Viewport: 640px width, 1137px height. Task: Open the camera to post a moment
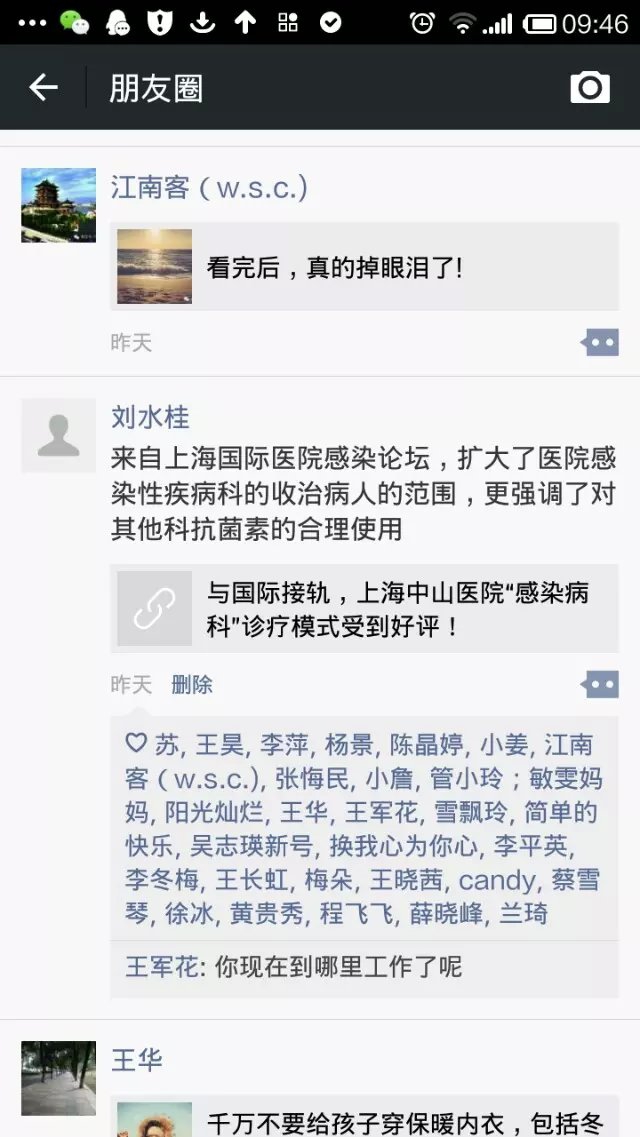point(589,88)
